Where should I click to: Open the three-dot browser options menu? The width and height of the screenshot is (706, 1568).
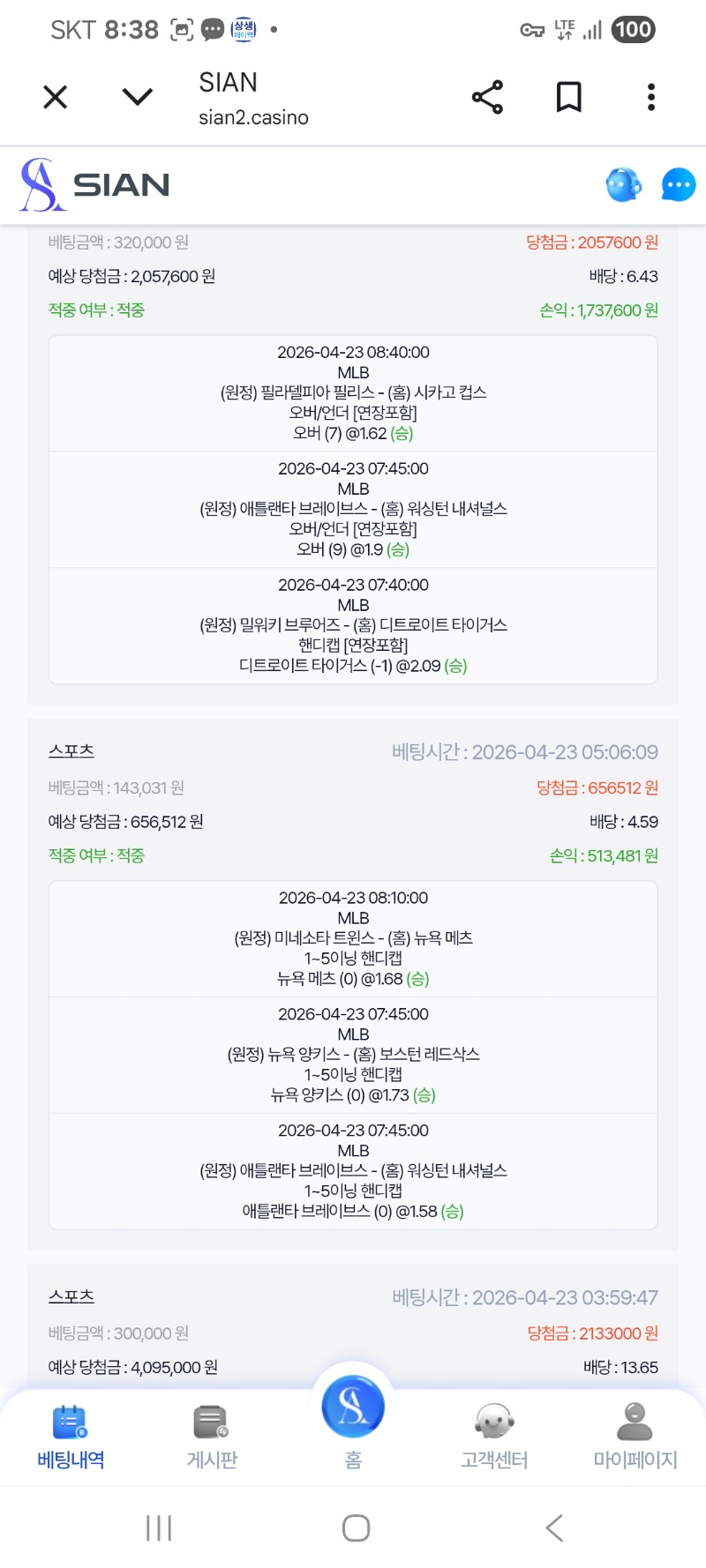(x=650, y=97)
